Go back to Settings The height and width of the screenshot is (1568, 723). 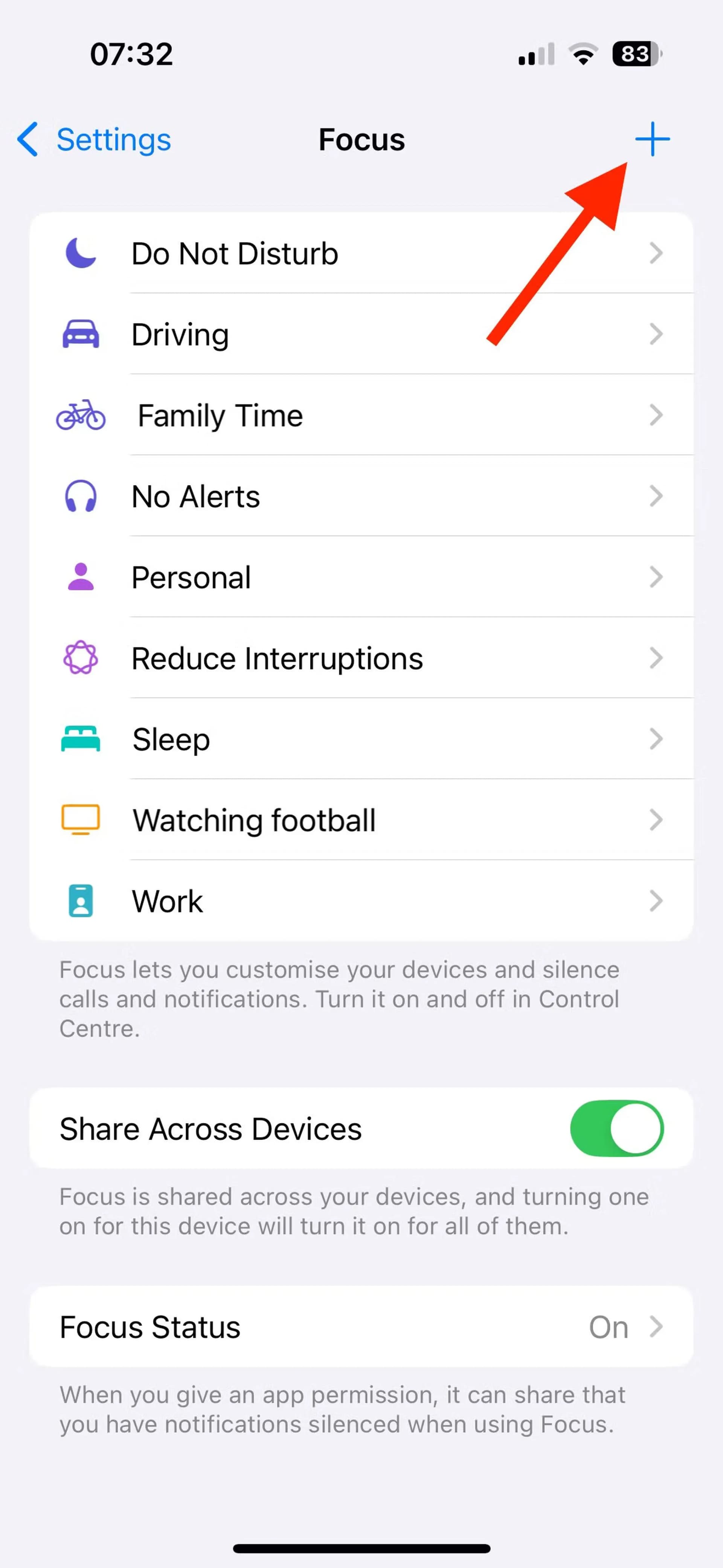[x=95, y=139]
